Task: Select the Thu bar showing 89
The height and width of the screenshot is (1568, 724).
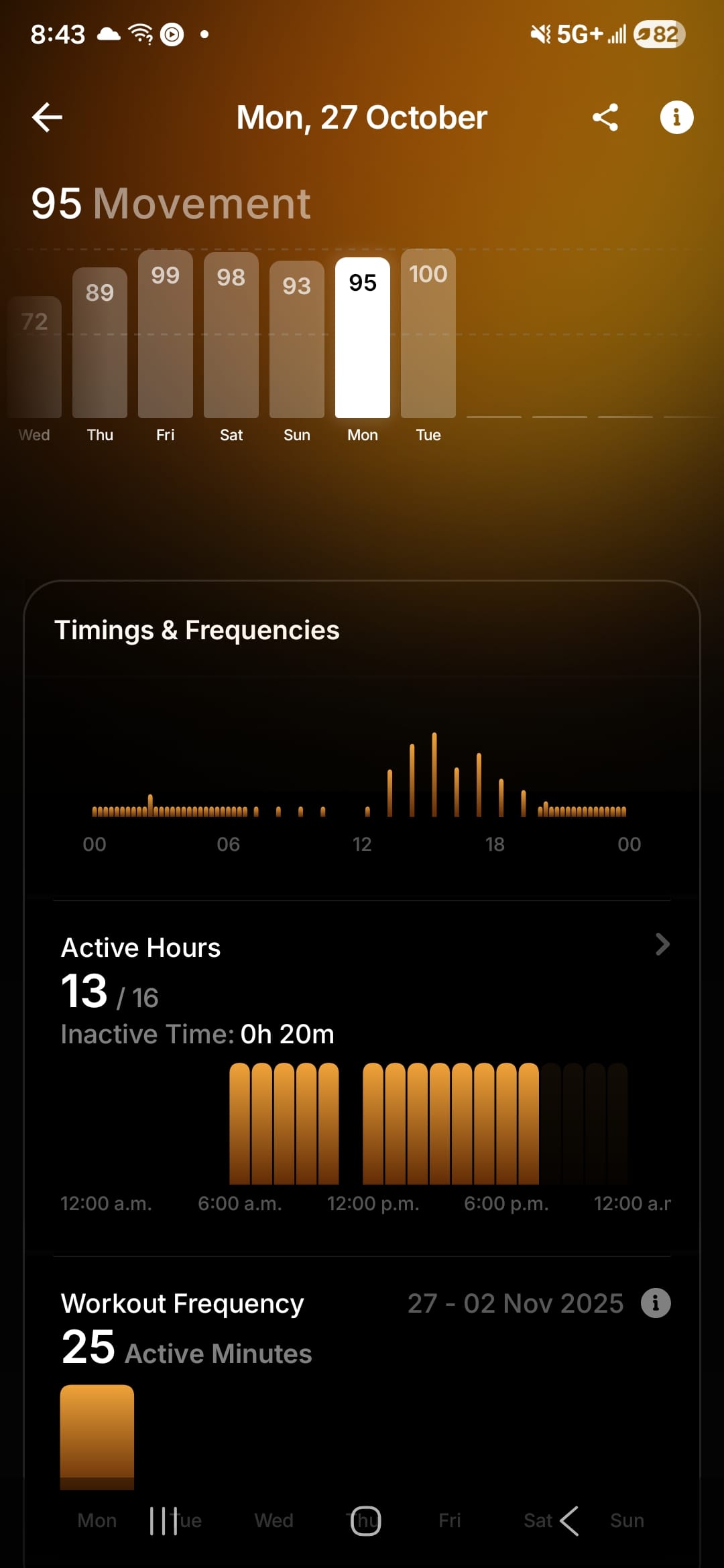Action: pos(100,342)
